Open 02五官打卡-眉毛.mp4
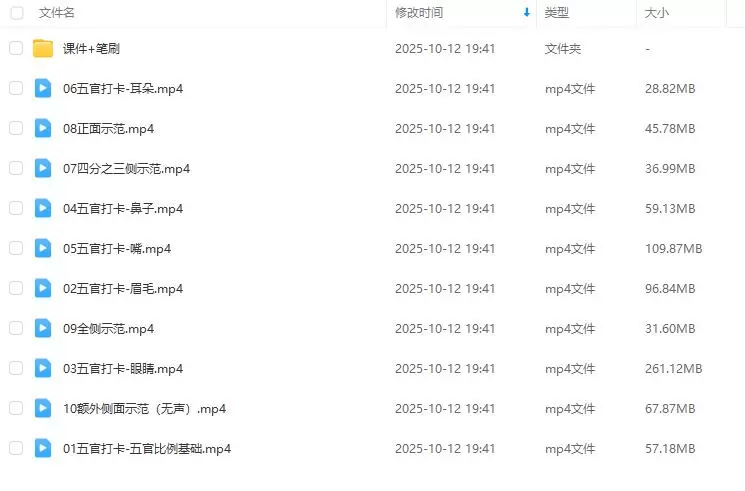 coord(122,288)
